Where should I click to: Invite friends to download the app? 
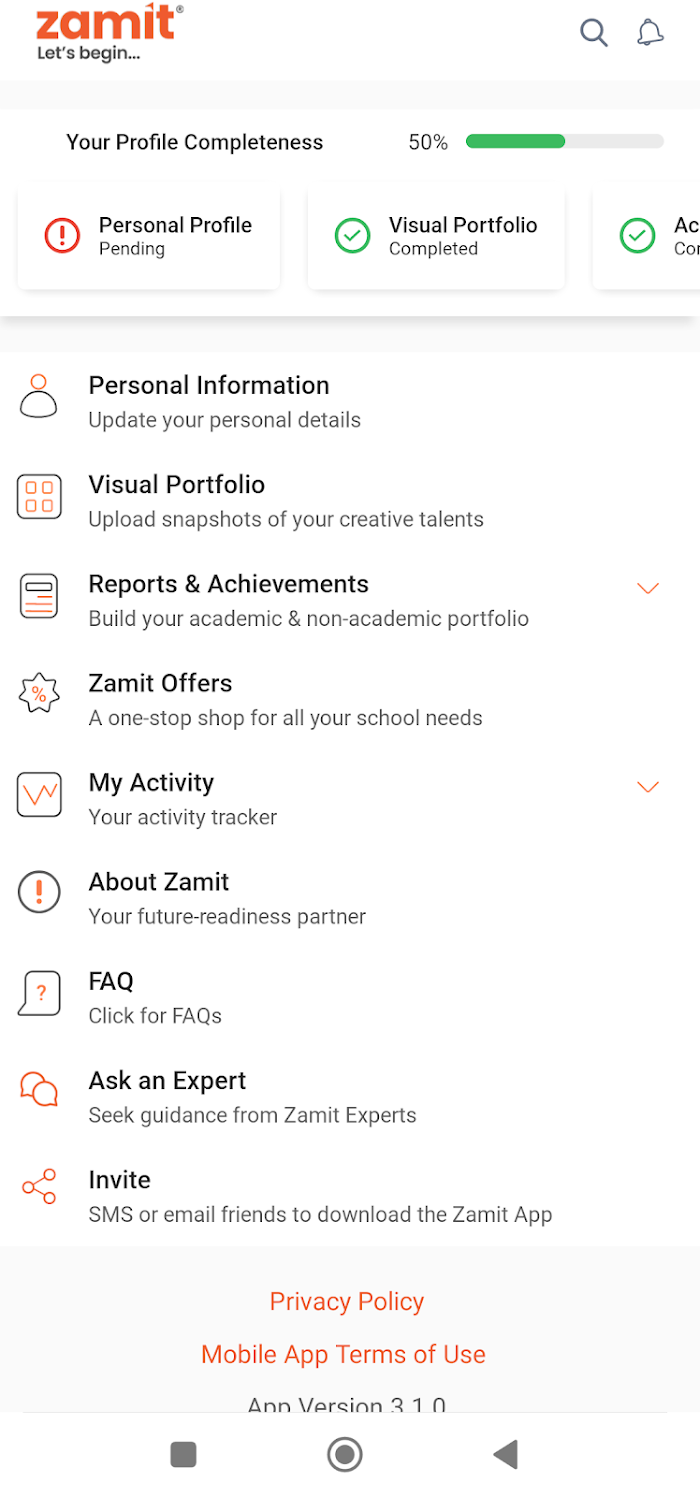(350, 1196)
